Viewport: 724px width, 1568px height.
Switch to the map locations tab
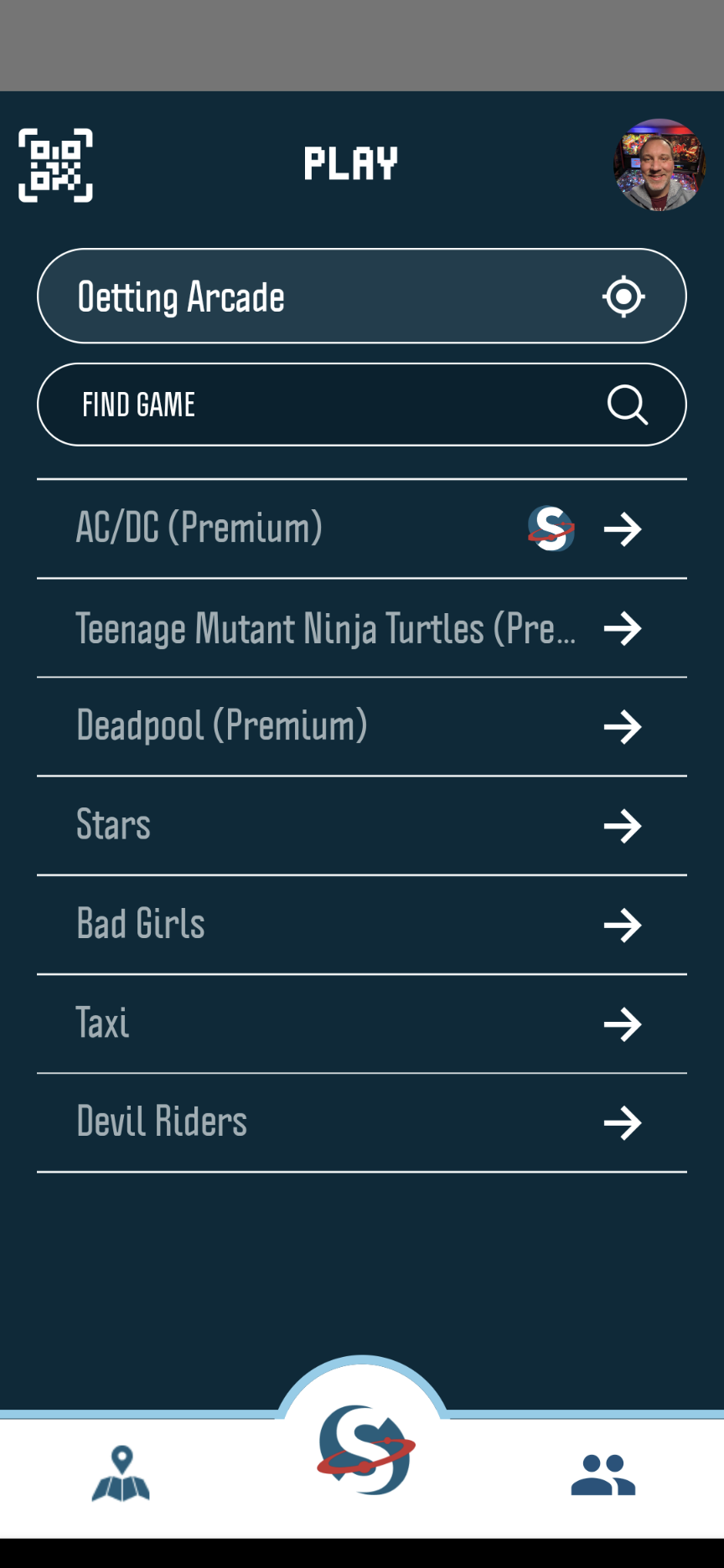[121, 1474]
